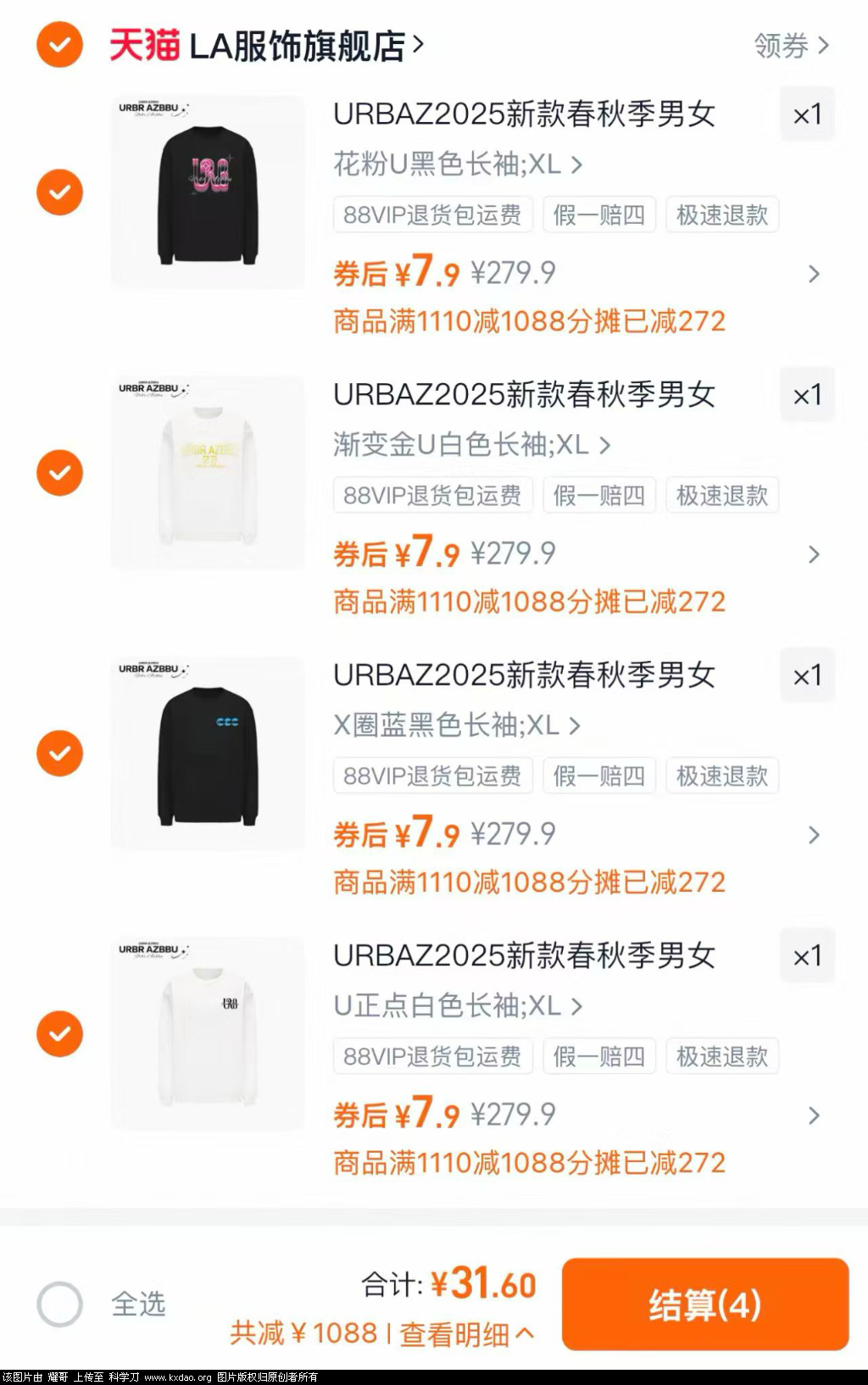Image resolution: width=868 pixels, height=1385 pixels.
Task: Expand price details for U正点白色长袖
Action: 814,1115
